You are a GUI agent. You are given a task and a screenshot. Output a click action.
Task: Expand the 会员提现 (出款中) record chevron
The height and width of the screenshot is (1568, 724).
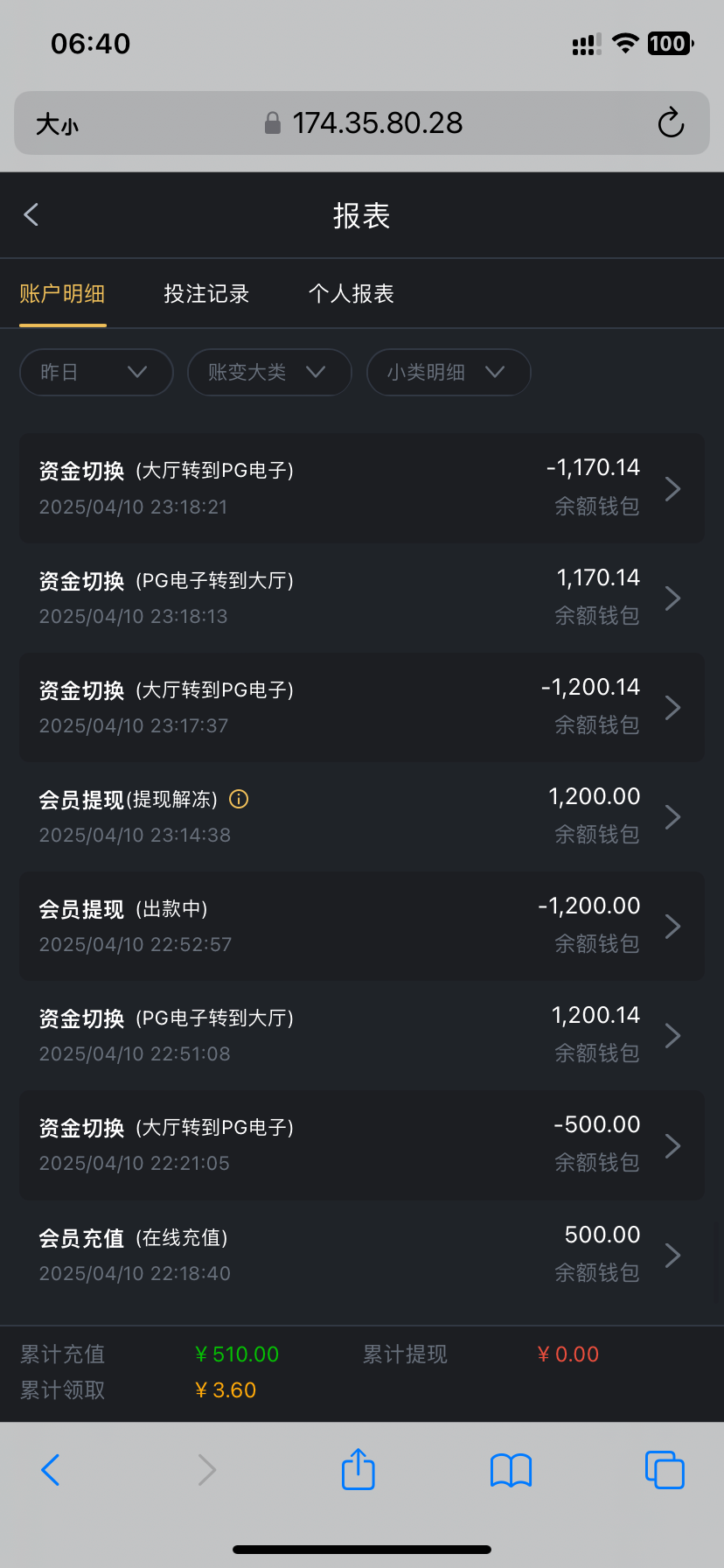[672, 926]
